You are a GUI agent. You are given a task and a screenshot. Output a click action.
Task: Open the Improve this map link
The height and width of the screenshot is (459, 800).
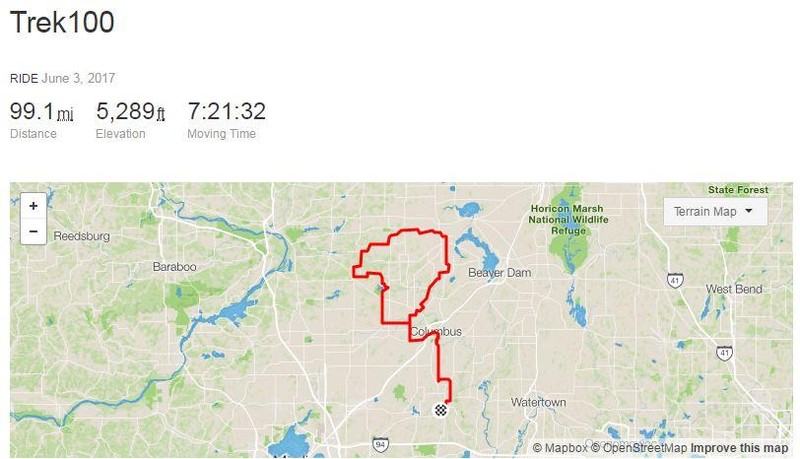coord(739,449)
